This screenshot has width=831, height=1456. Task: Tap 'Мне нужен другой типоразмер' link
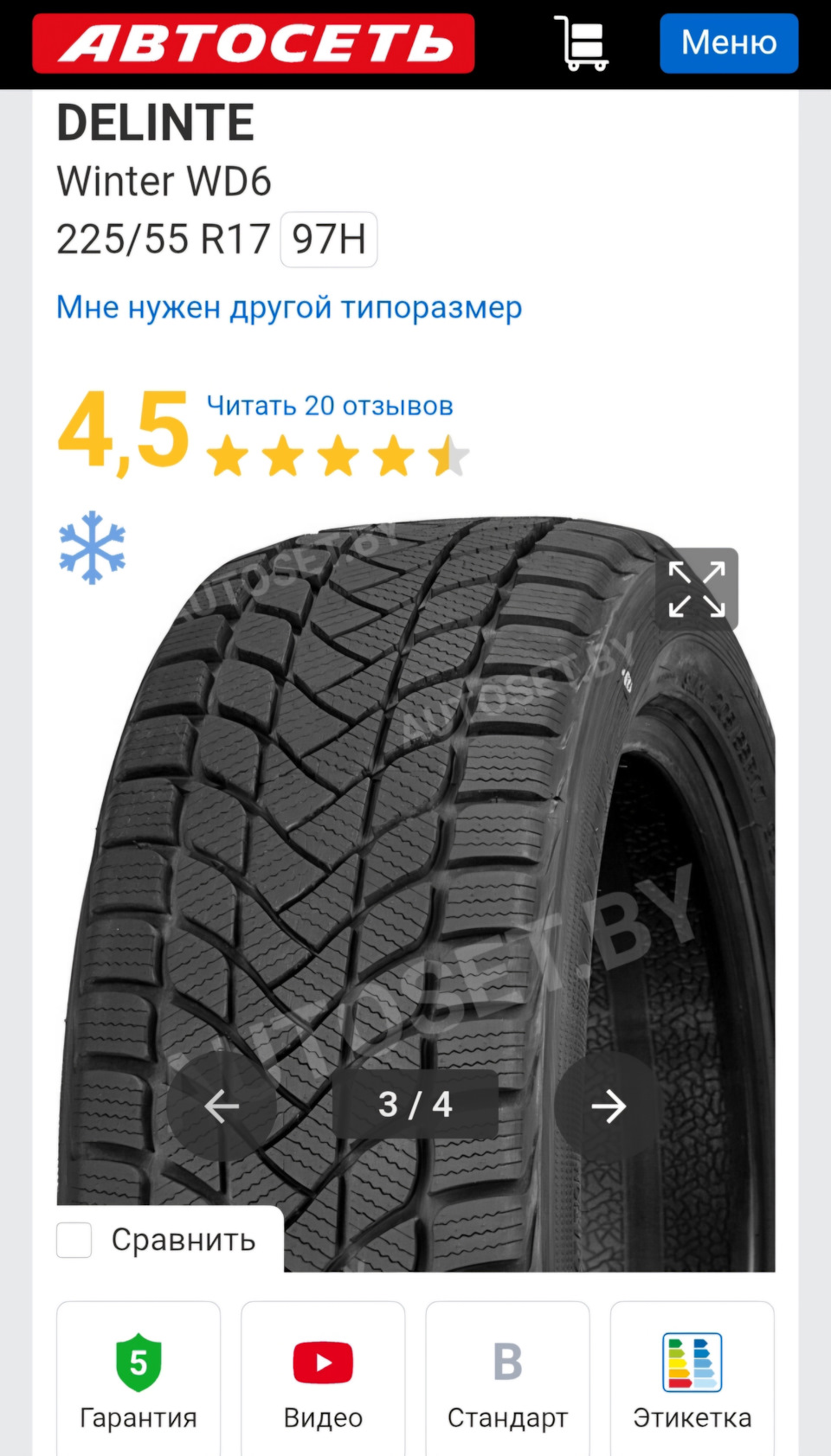[289, 308]
